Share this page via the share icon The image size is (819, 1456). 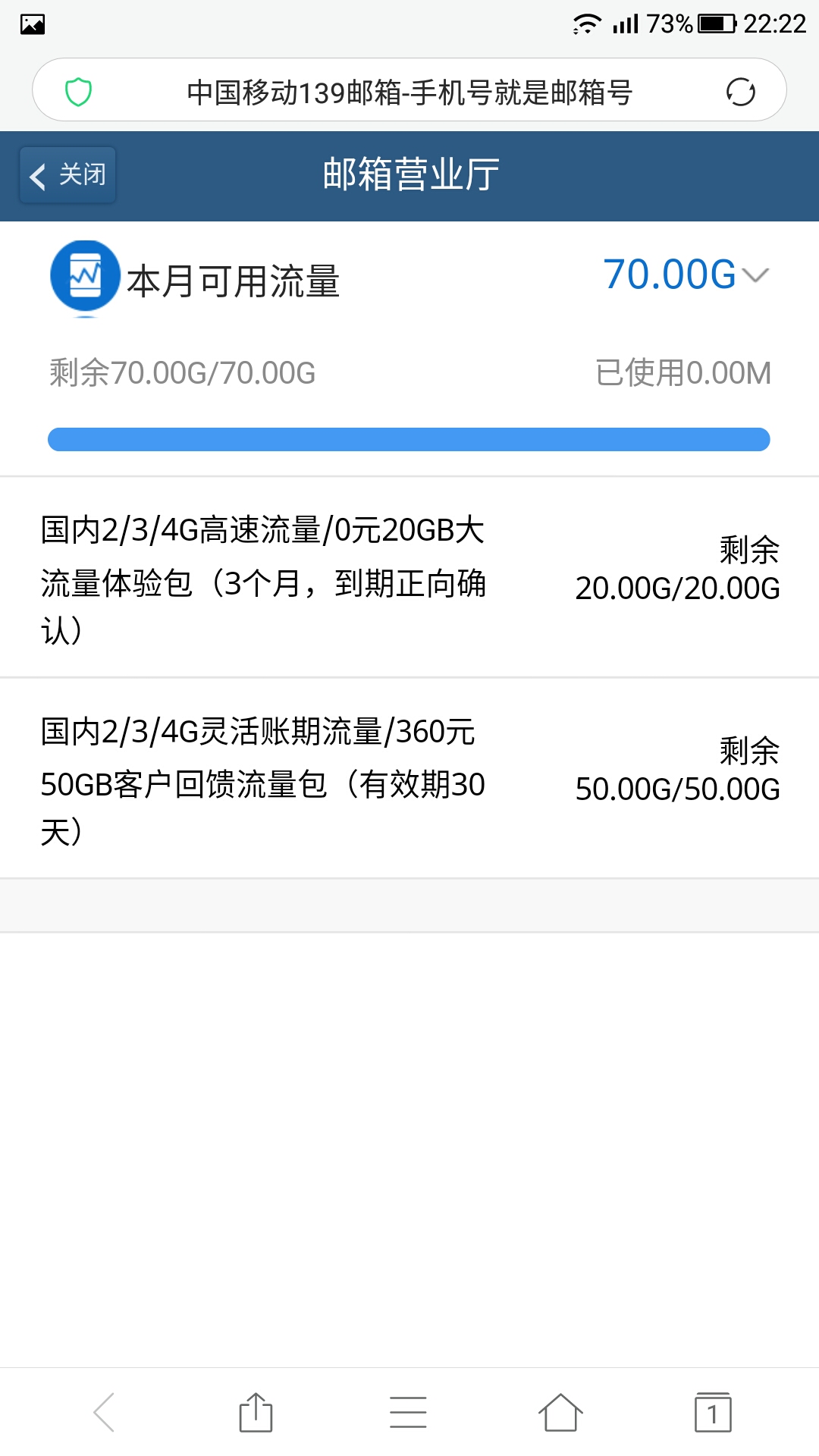point(256,1412)
